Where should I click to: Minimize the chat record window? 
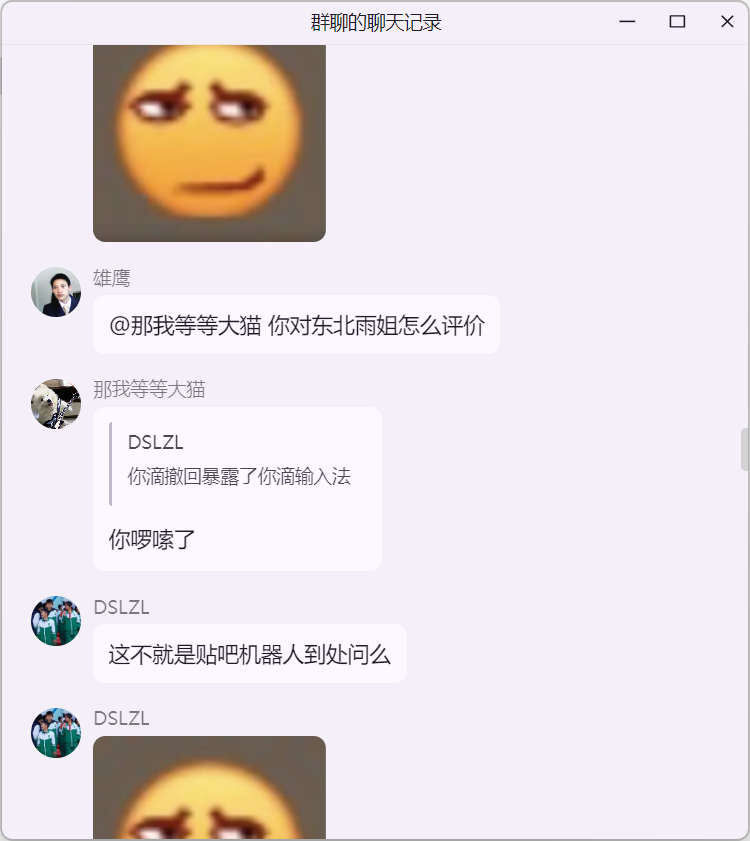click(627, 22)
